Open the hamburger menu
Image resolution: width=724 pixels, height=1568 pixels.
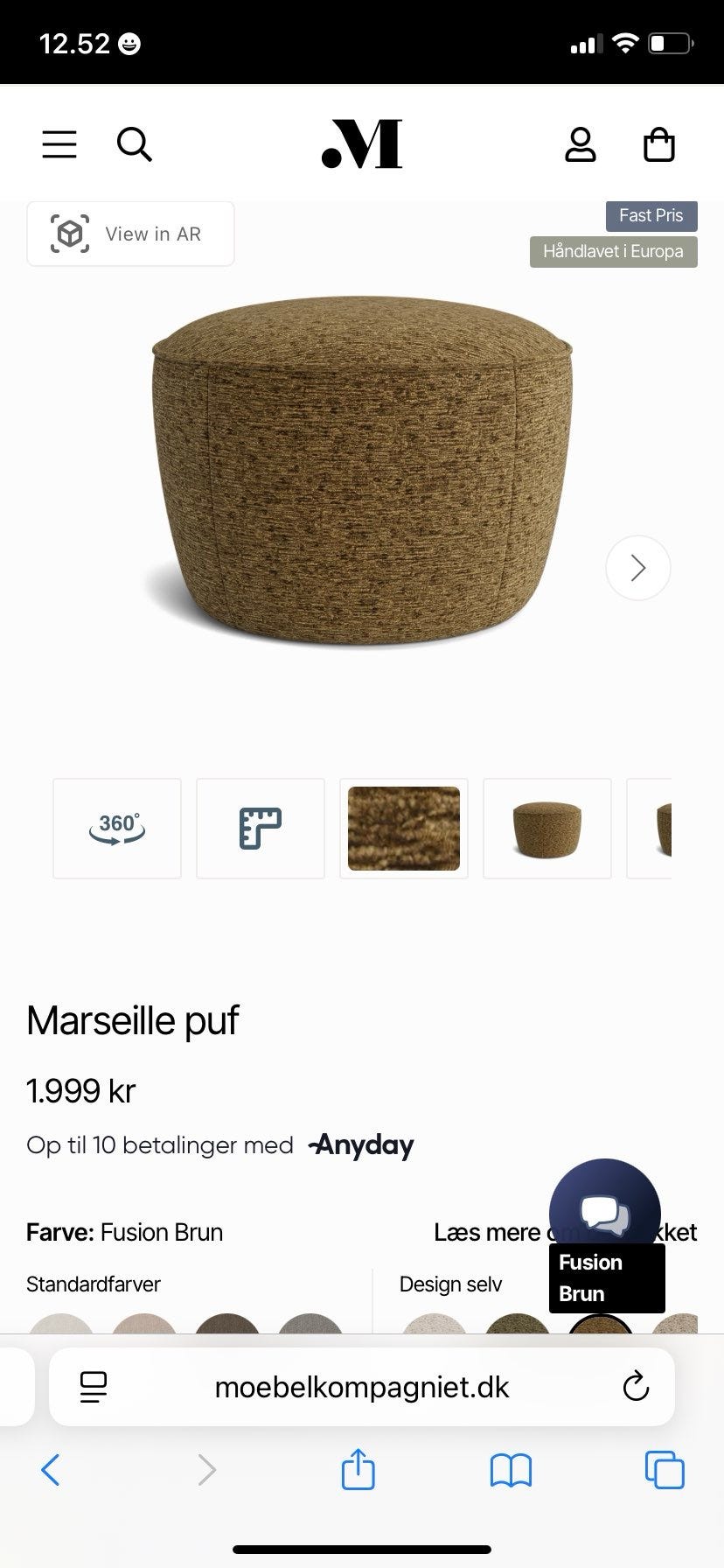[59, 144]
